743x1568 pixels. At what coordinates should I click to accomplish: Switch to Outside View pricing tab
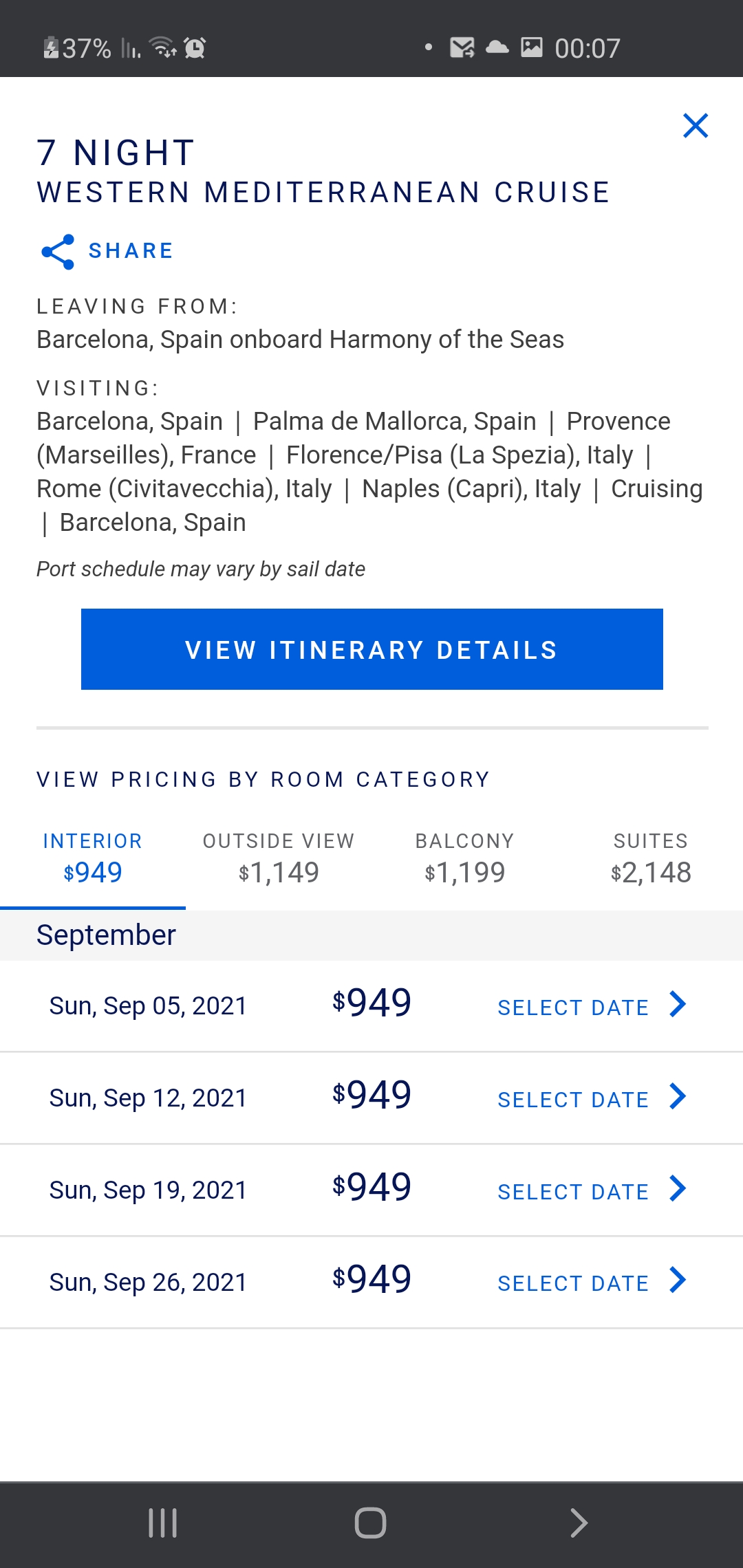(x=279, y=860)
